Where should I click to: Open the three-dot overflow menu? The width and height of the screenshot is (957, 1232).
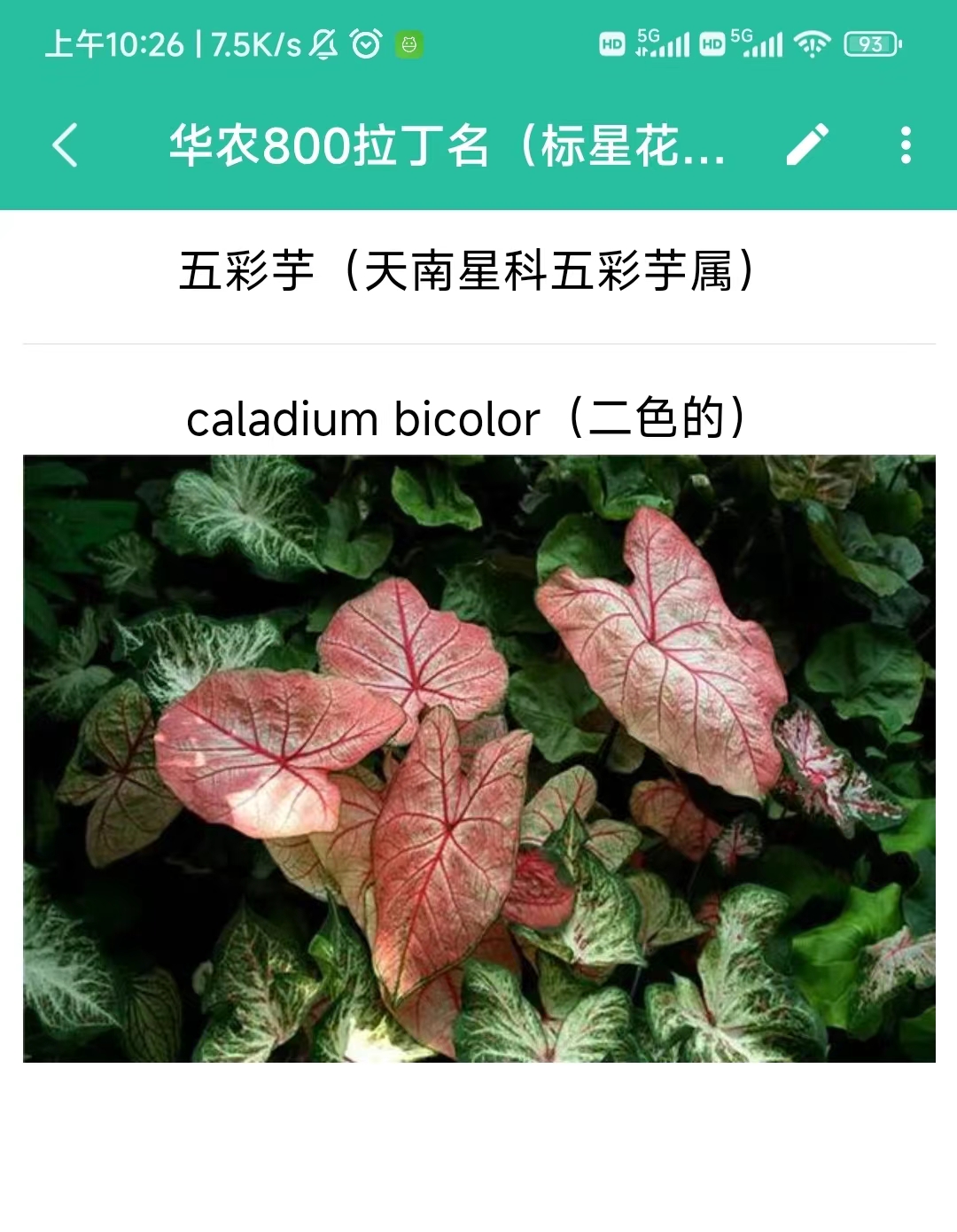click(906, 145)
